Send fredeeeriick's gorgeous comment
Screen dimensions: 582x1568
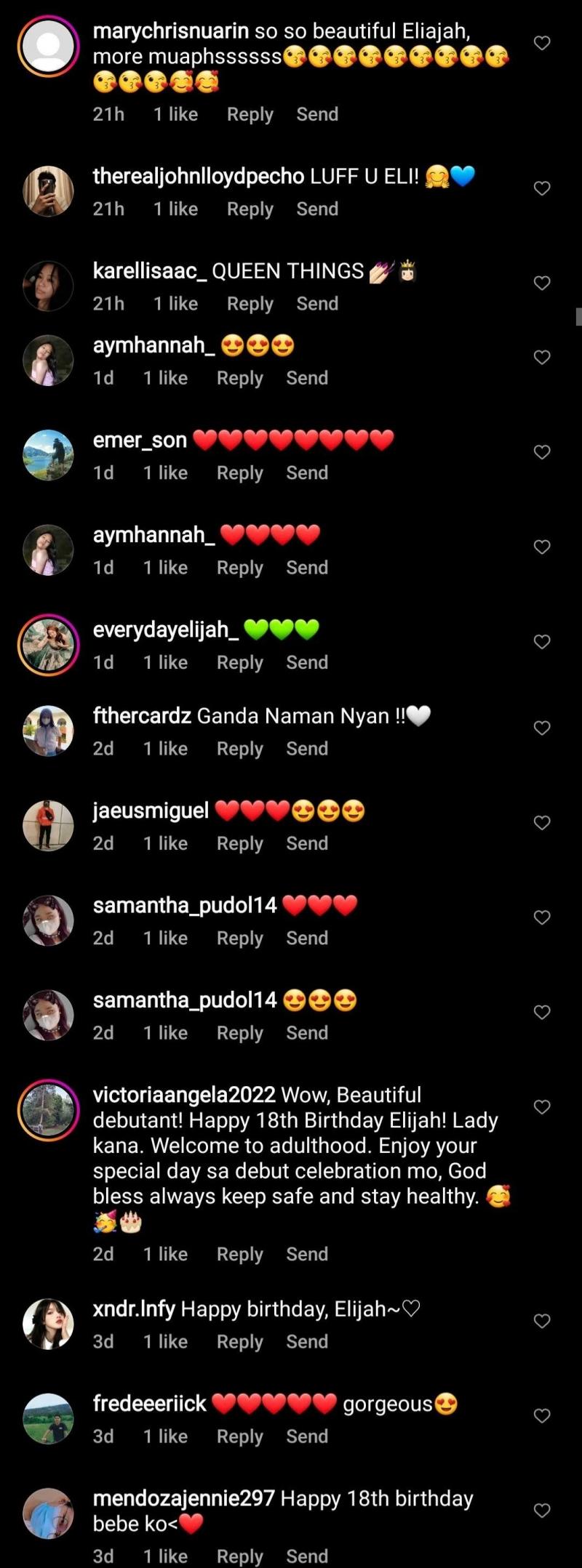pyautogui.click(x=307, y=1436)
